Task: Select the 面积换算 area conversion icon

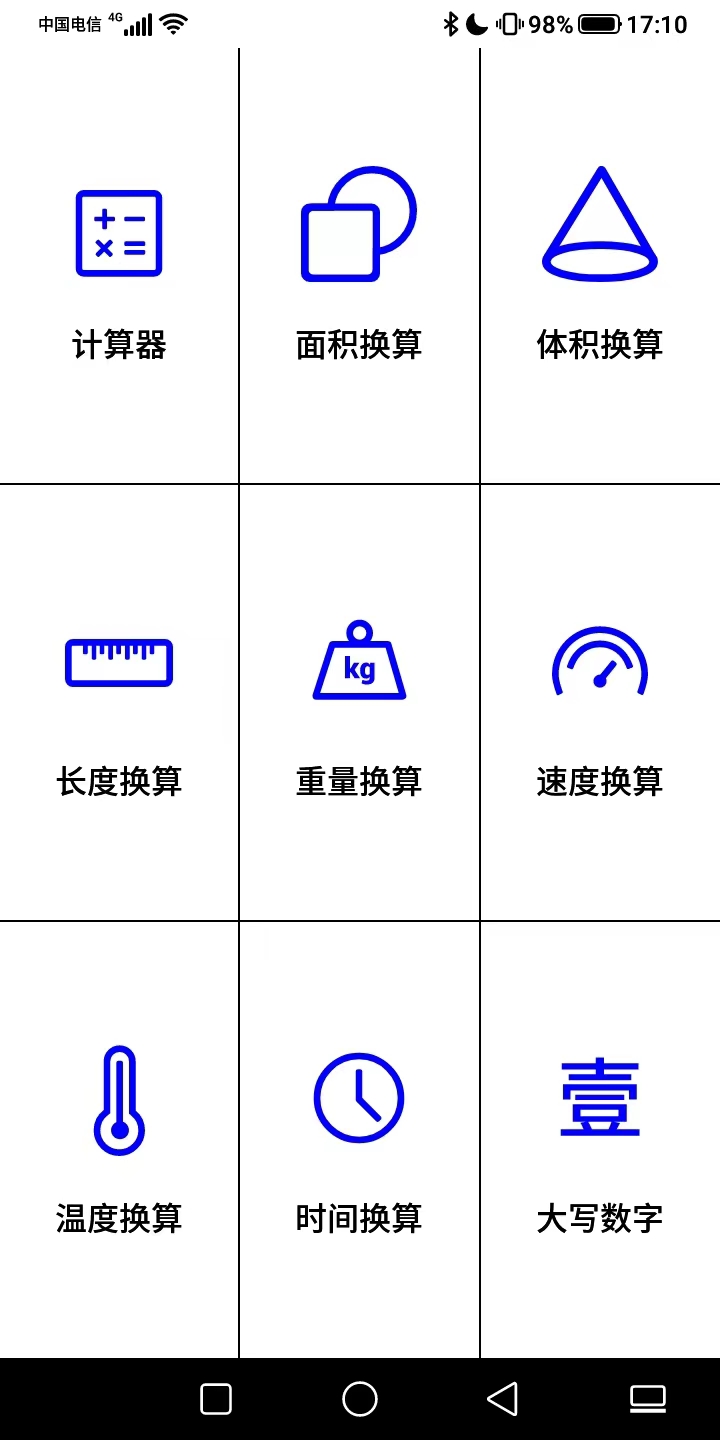Action: pos(358,222)
